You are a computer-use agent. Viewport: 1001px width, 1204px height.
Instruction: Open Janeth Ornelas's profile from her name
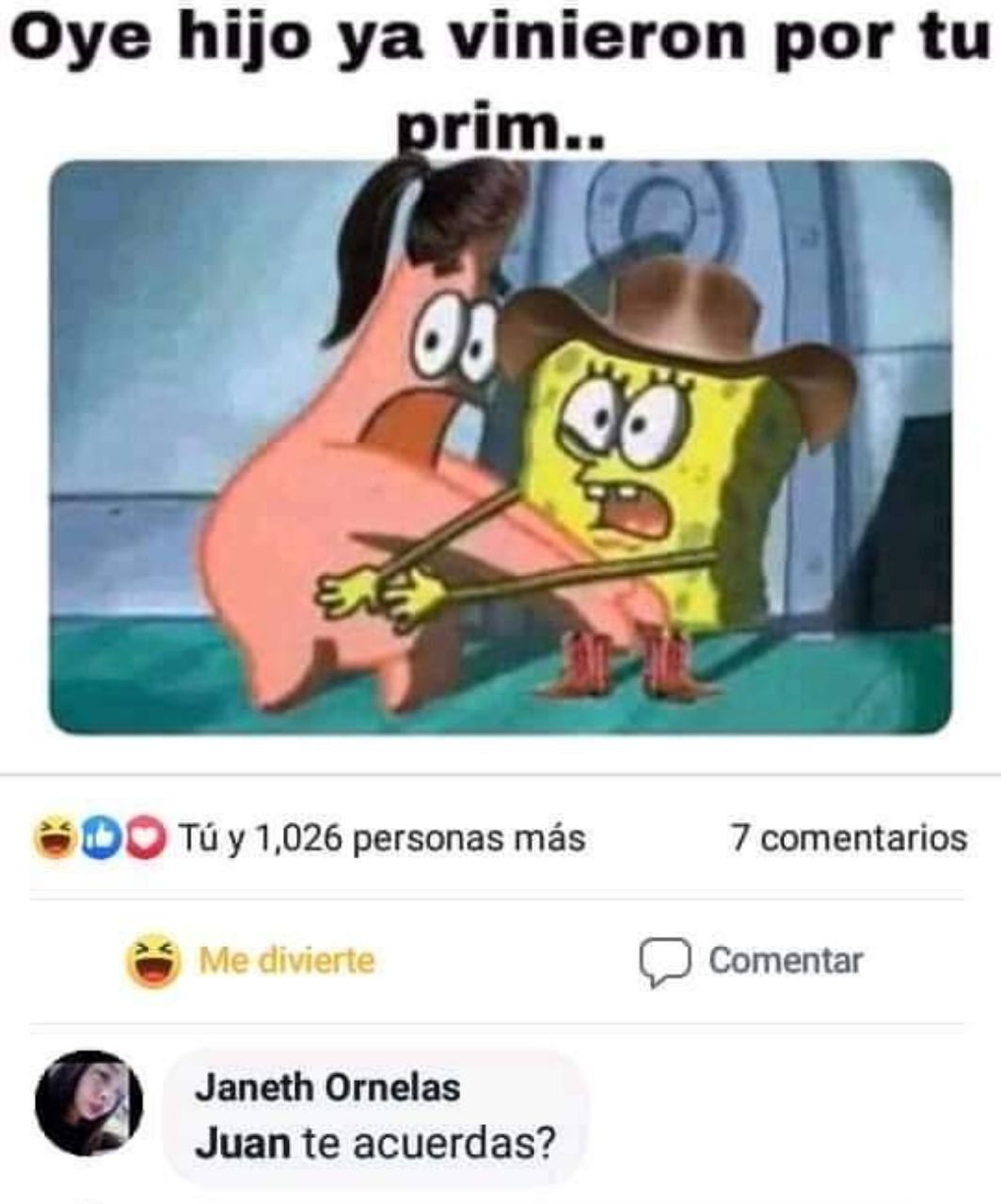coord(327,1087)
